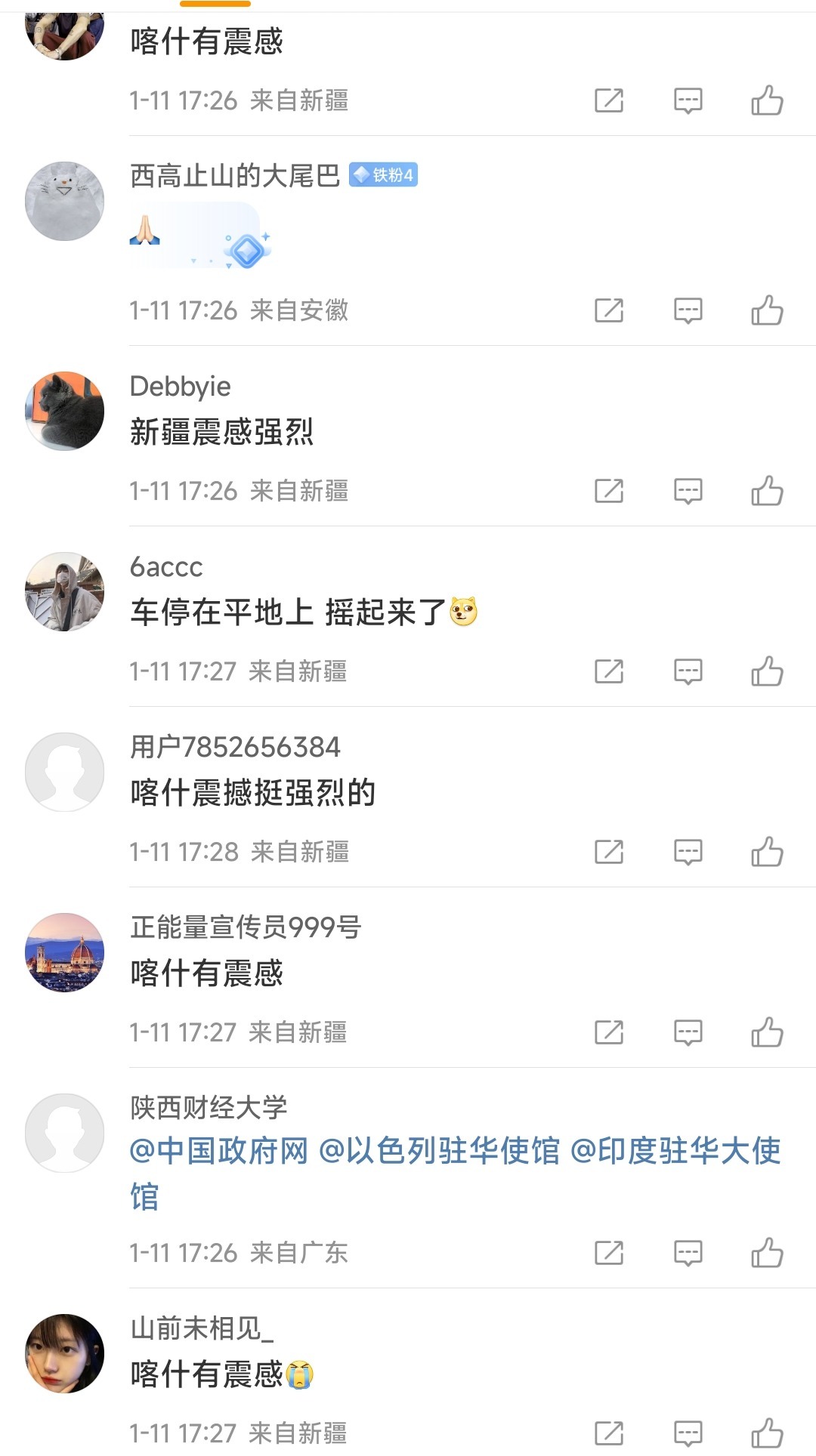This screenshot has height=1456, width=816.
Task: Repost 6accc's comment
Action: [609, 671]
